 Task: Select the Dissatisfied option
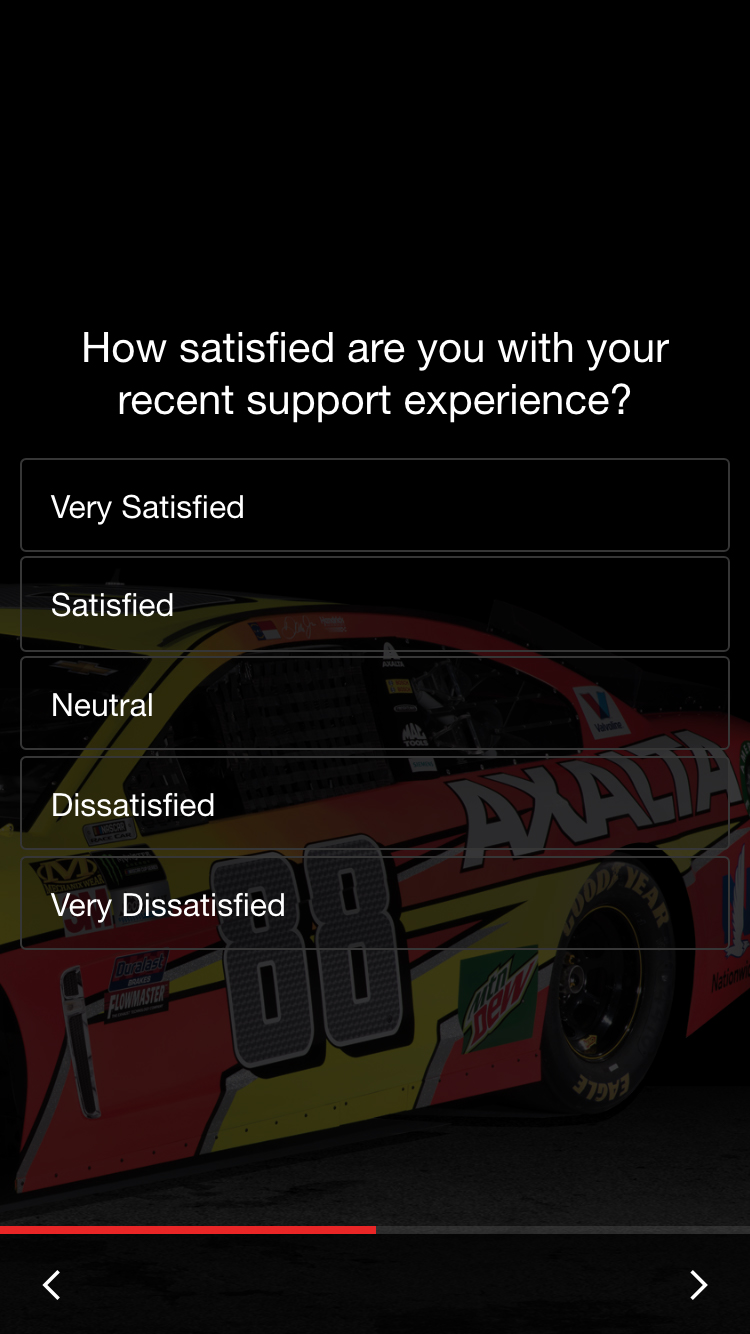click(x=374, y=804)
